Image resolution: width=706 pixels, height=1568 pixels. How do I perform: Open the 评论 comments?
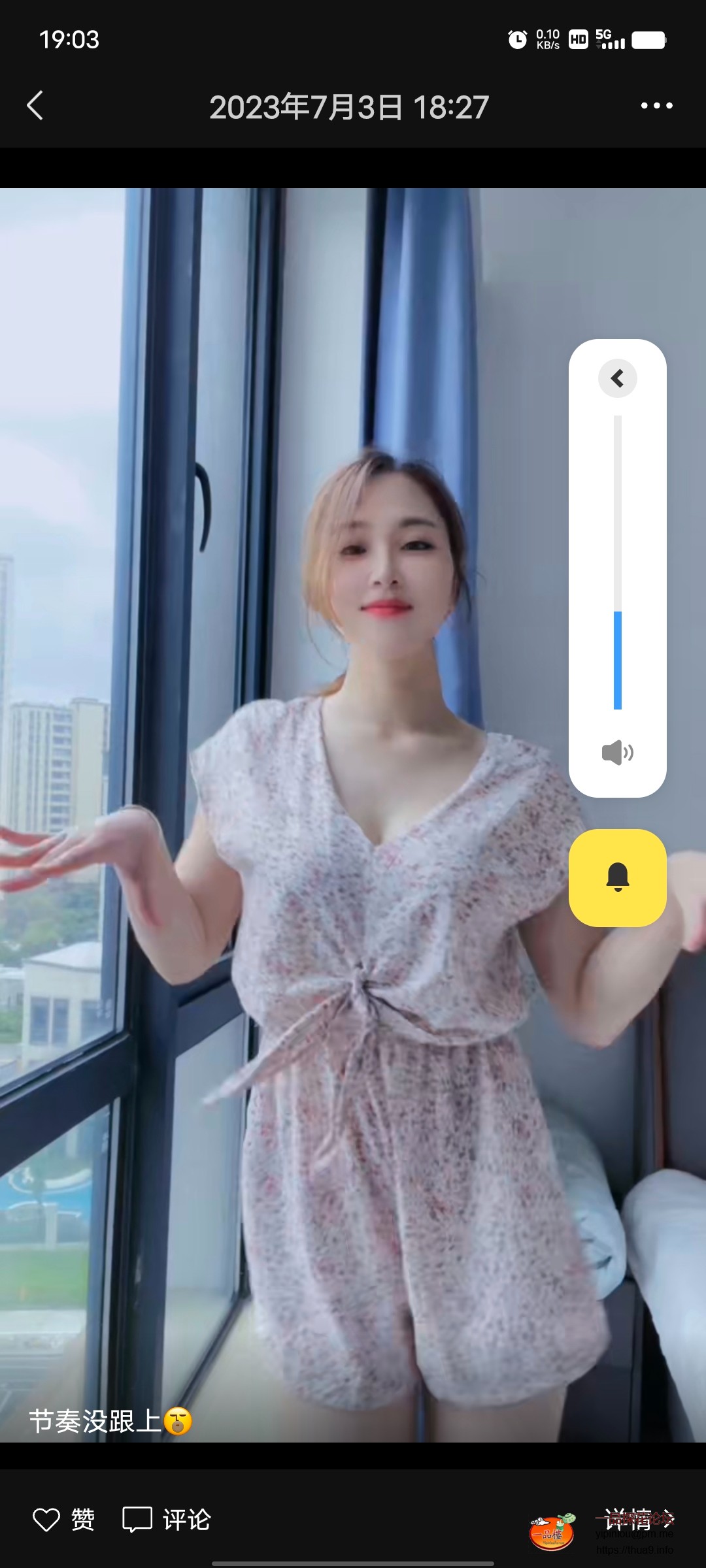[x=167, y=1520]
